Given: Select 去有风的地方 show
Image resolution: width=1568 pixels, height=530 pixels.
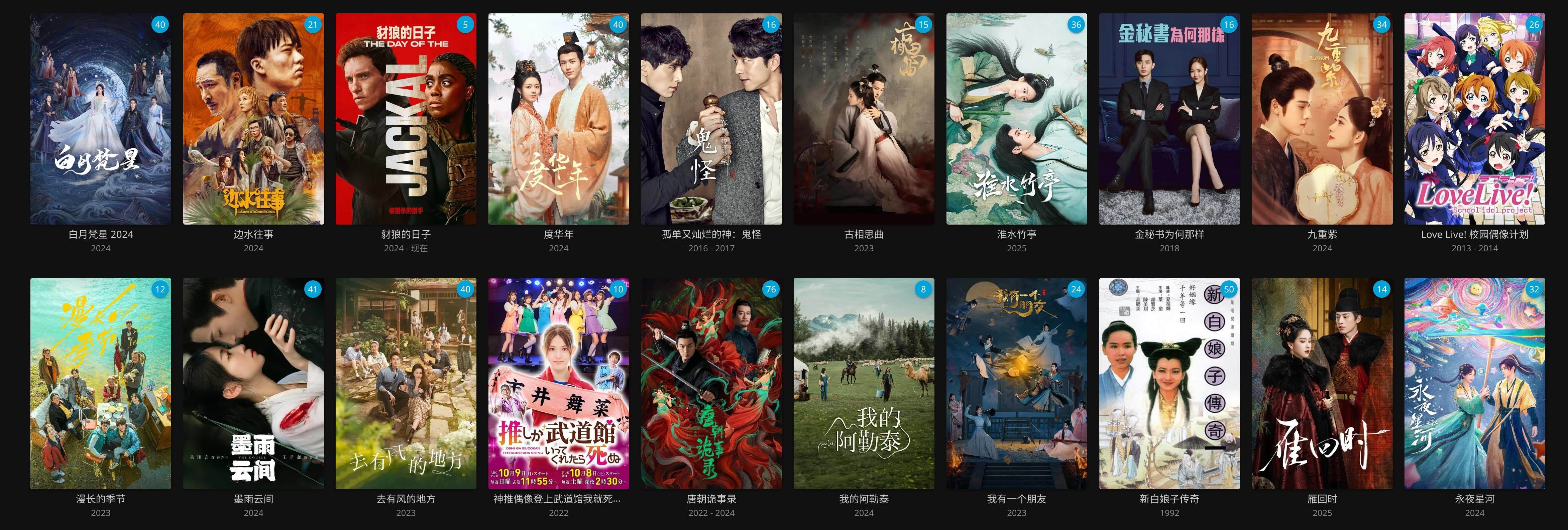Looking at the screenshot, I should 406,383.
